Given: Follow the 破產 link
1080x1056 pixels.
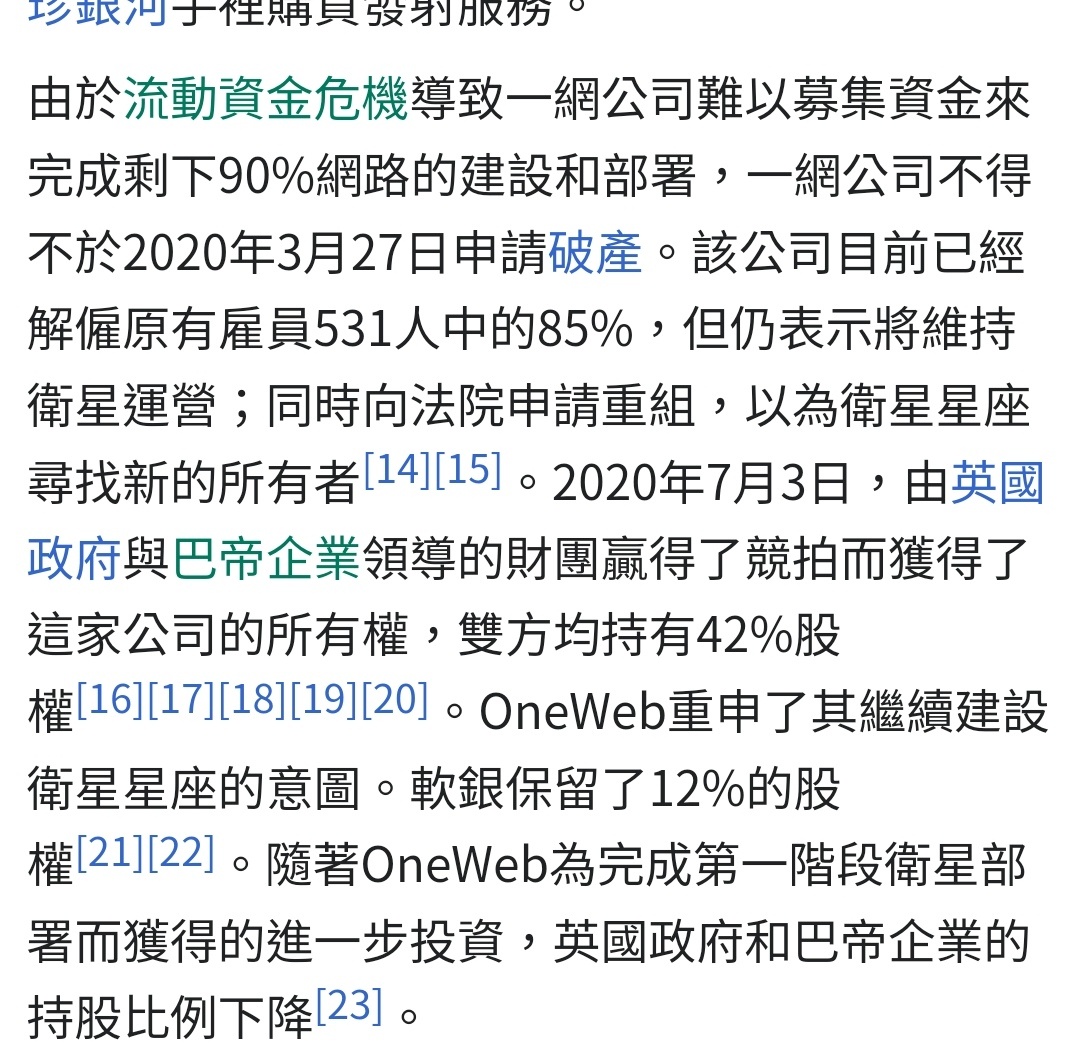Looking at the screenshot, I should point(595,254).
